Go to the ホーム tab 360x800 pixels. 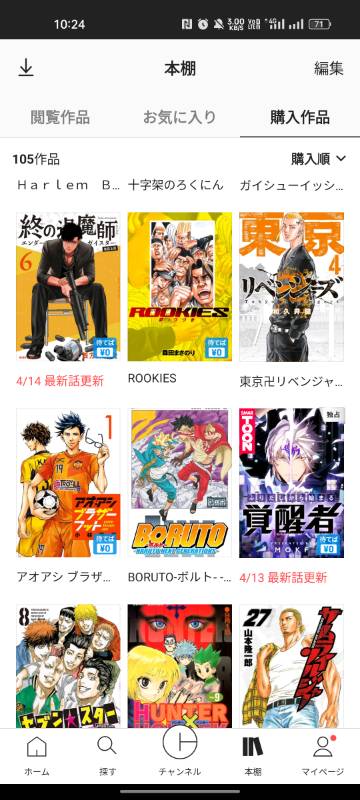click(x=37, y=756)
